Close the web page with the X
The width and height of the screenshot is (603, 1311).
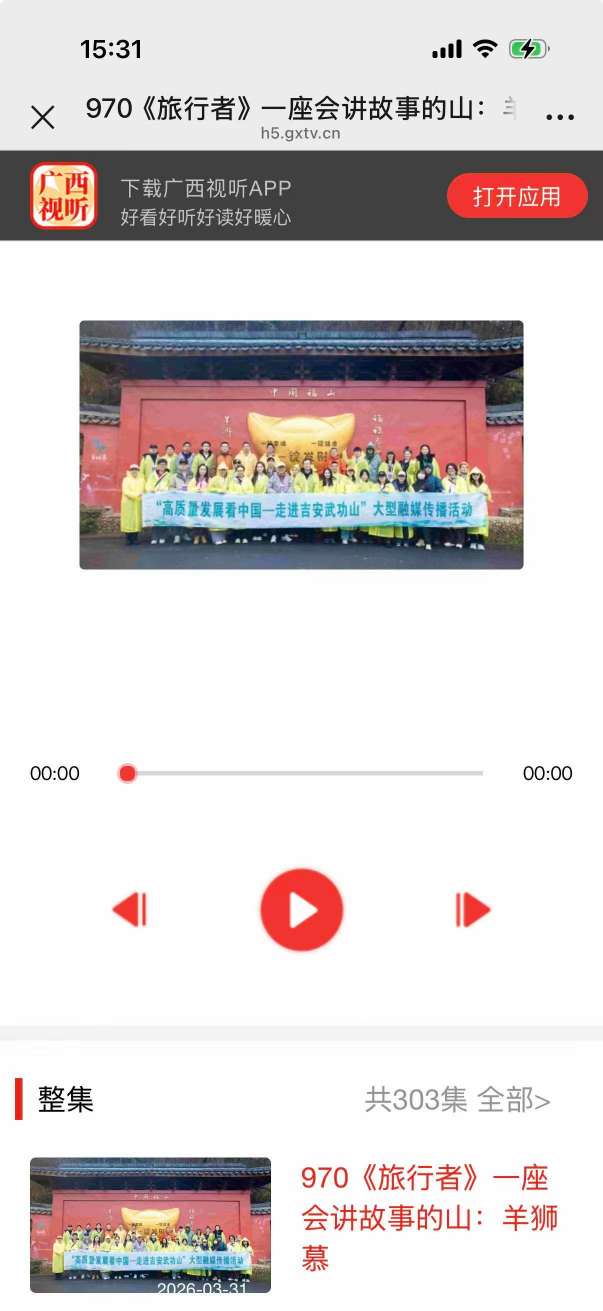coord(42,118)
